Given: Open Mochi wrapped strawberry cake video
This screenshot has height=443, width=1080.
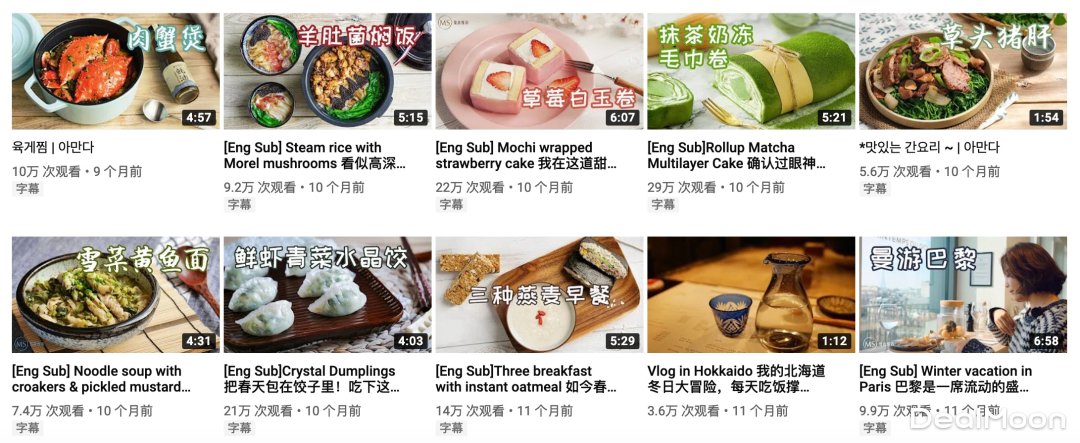Looking at the screenshot, I should (539, 71).
